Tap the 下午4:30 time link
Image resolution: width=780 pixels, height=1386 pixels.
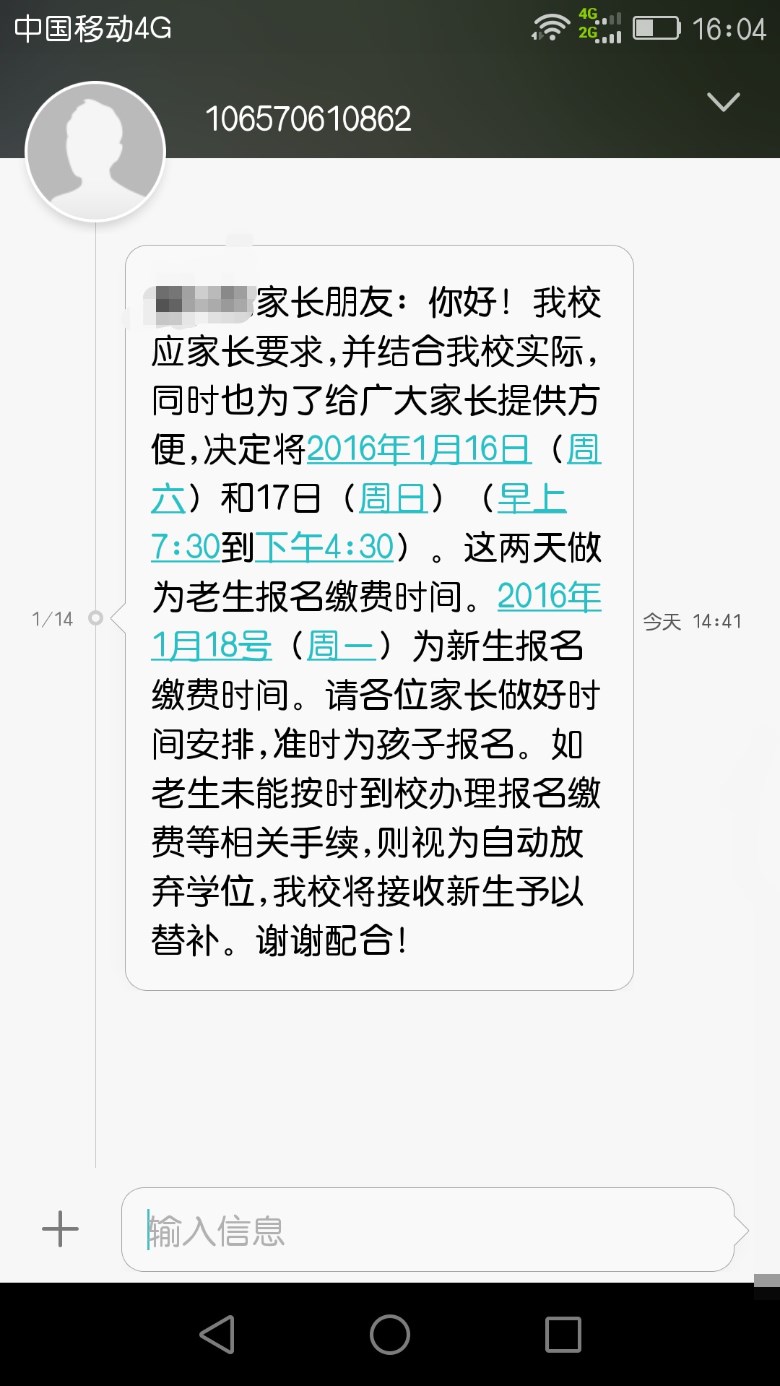[324, 547]
